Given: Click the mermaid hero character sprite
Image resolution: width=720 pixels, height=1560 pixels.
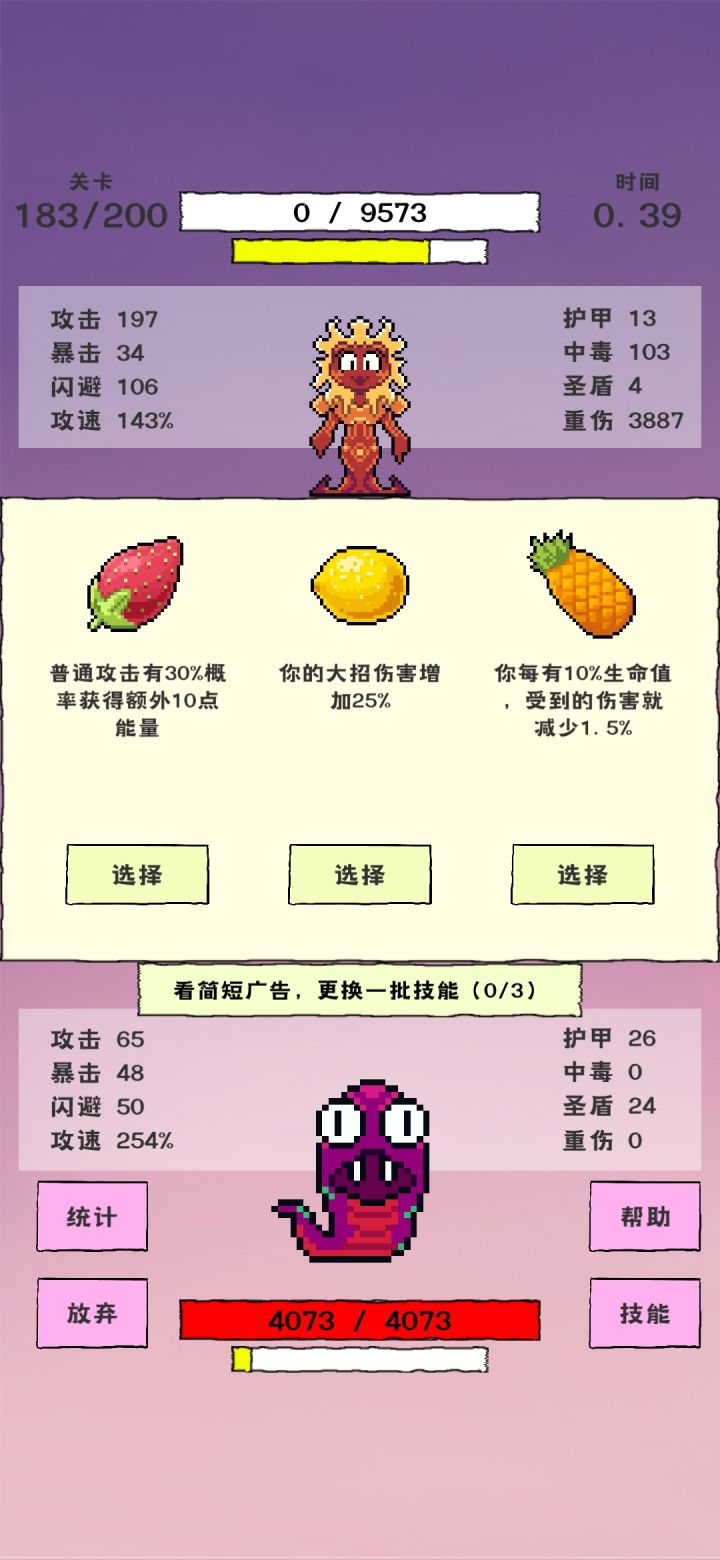Looking at the screenshot, I should tap(359, 400).
